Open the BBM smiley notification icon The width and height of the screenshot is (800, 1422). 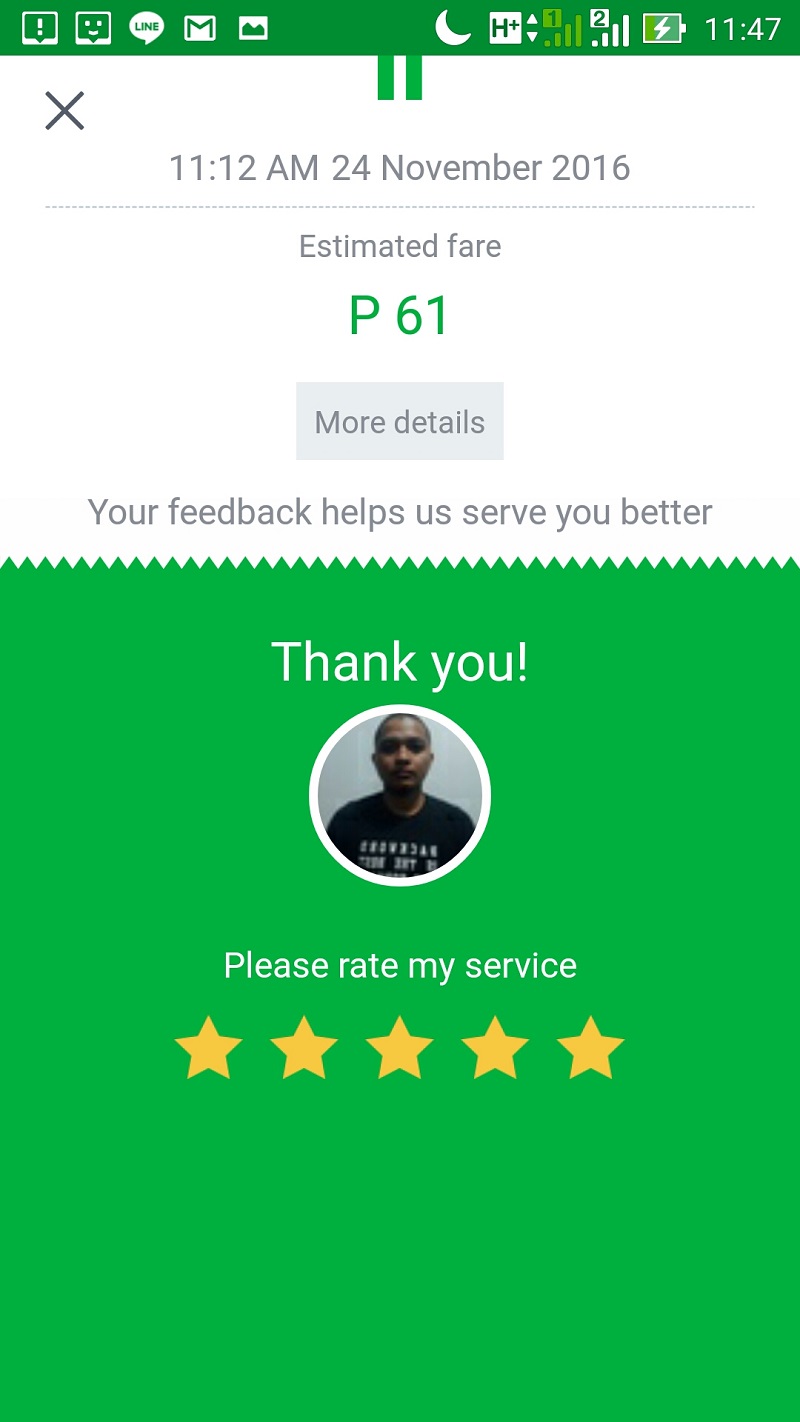coord(92,29)
